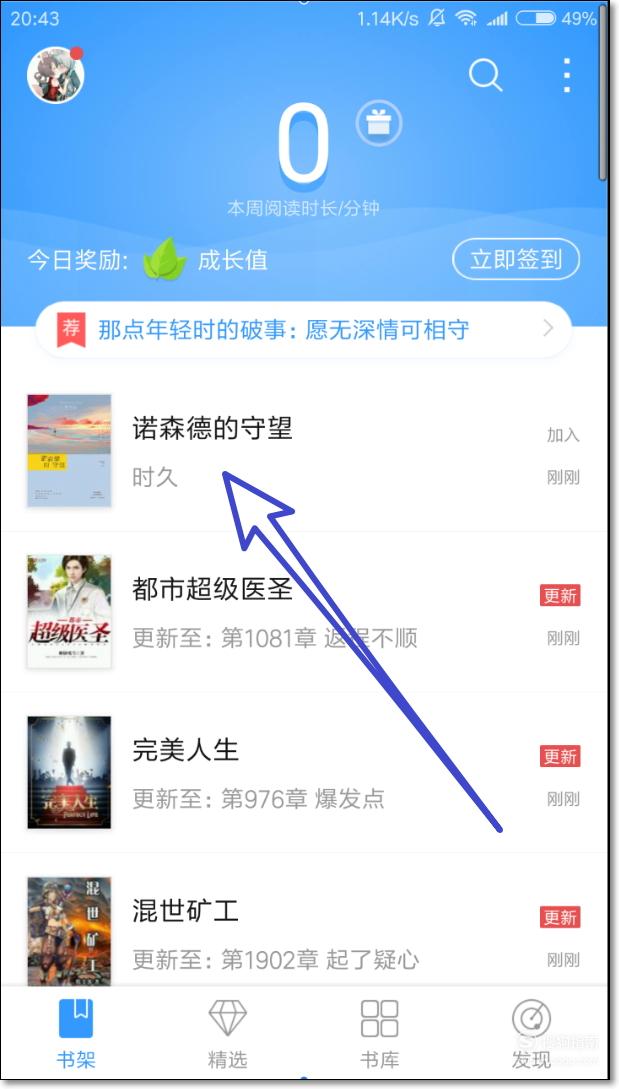Open the book 完美人生

[304, 772]
